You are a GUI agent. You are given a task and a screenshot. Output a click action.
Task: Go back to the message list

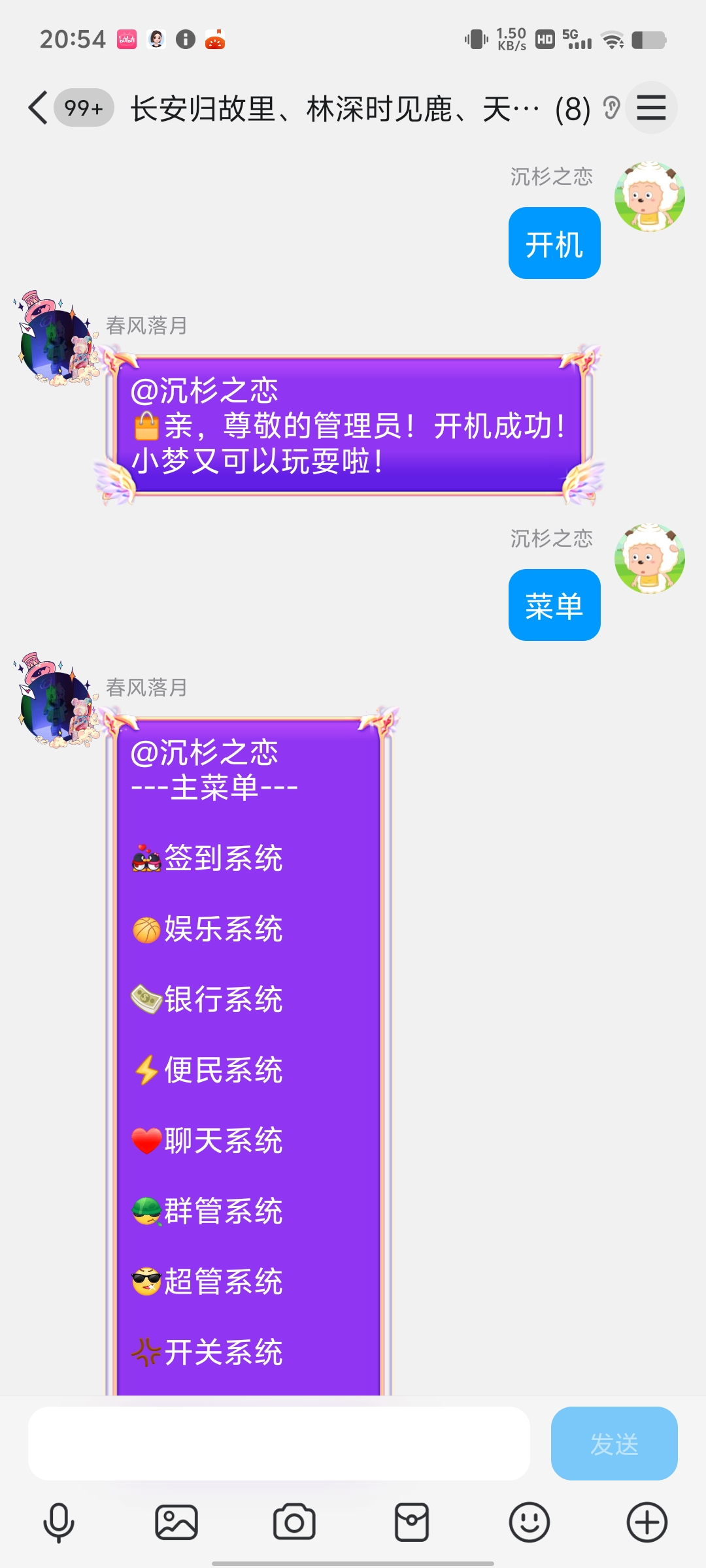38,108
